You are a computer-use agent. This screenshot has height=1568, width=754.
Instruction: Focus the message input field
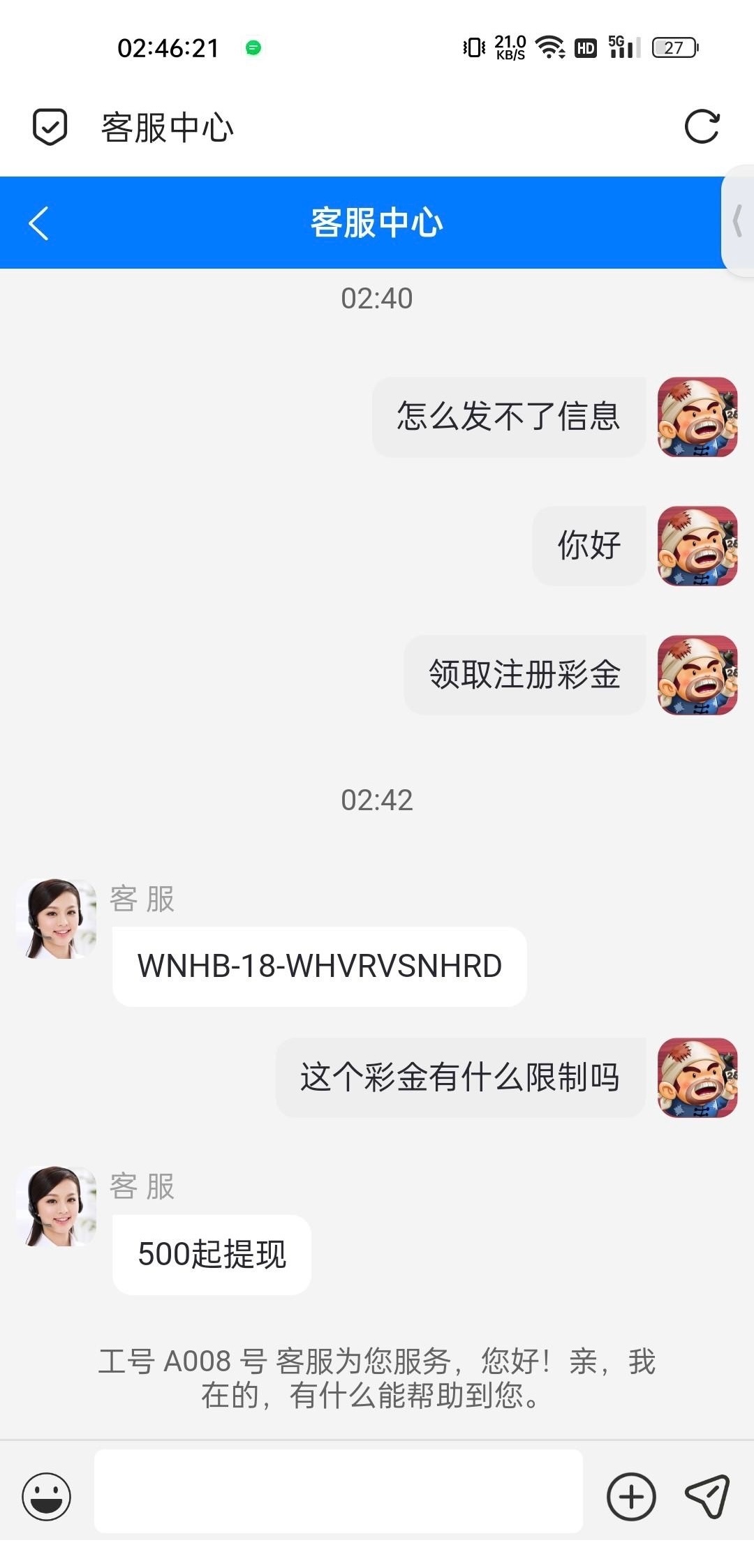[x=339, y=1491]
